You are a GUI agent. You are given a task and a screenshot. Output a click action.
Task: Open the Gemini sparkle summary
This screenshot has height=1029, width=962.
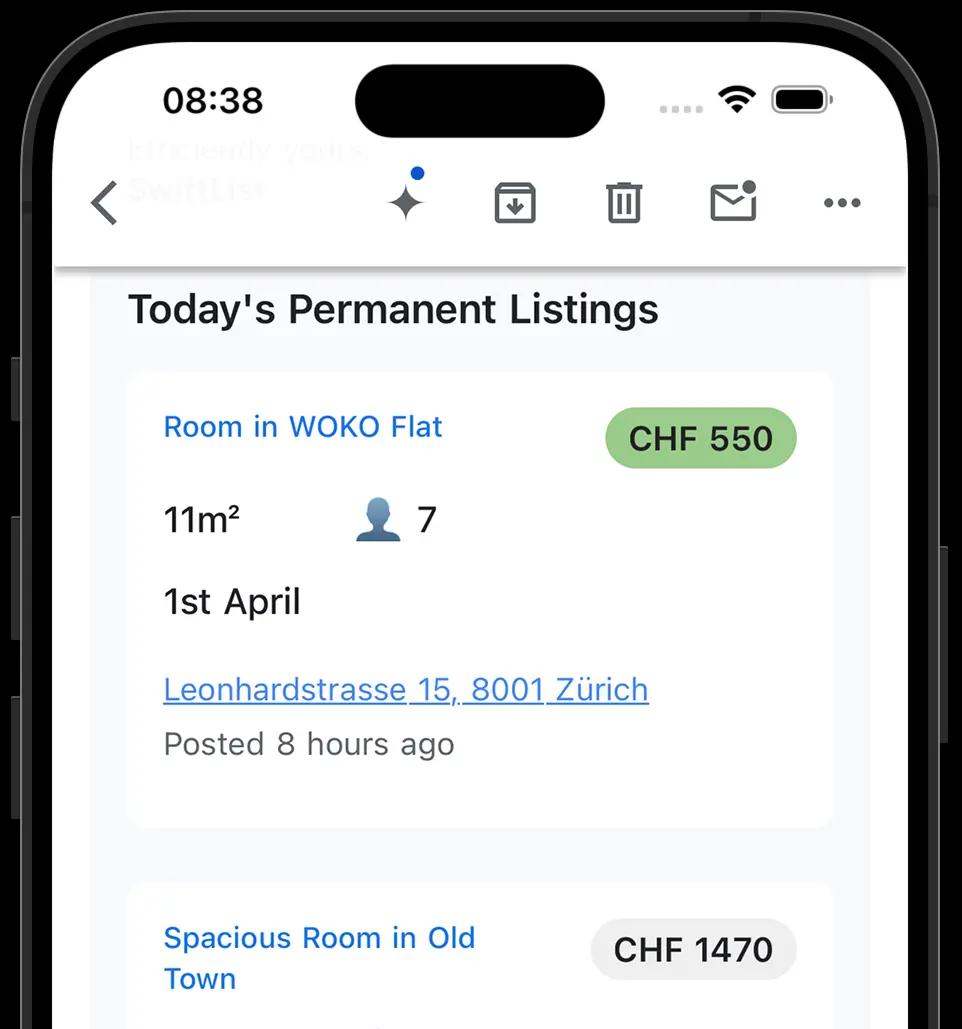click(x=406, y=202)
